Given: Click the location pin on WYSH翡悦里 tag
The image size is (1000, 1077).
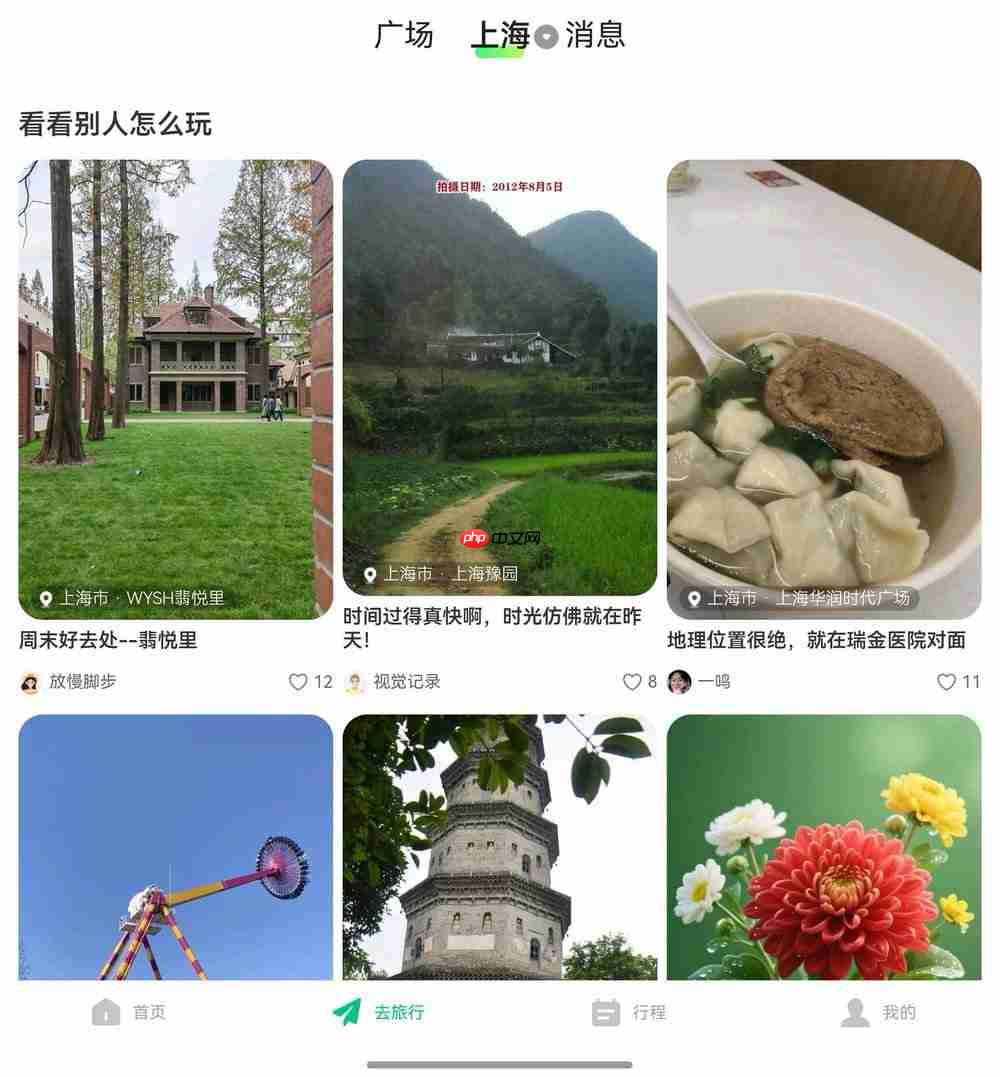Looking at the screenshot, I should [45, 598].
